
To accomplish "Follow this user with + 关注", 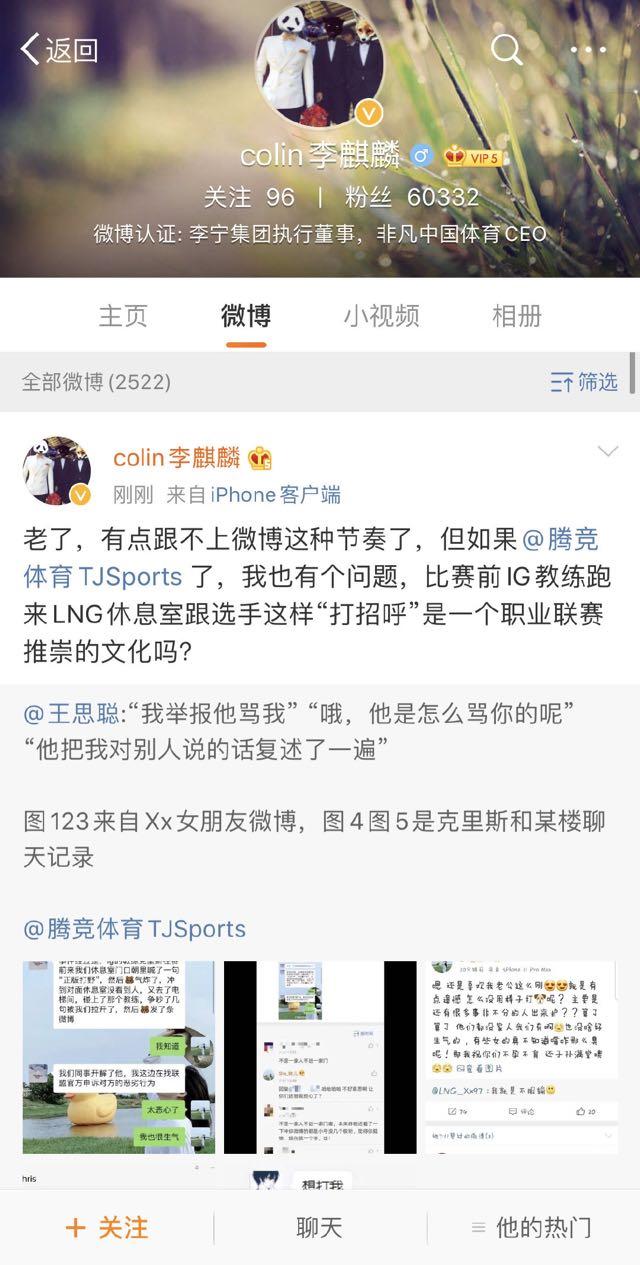I will click(106, 1228).
